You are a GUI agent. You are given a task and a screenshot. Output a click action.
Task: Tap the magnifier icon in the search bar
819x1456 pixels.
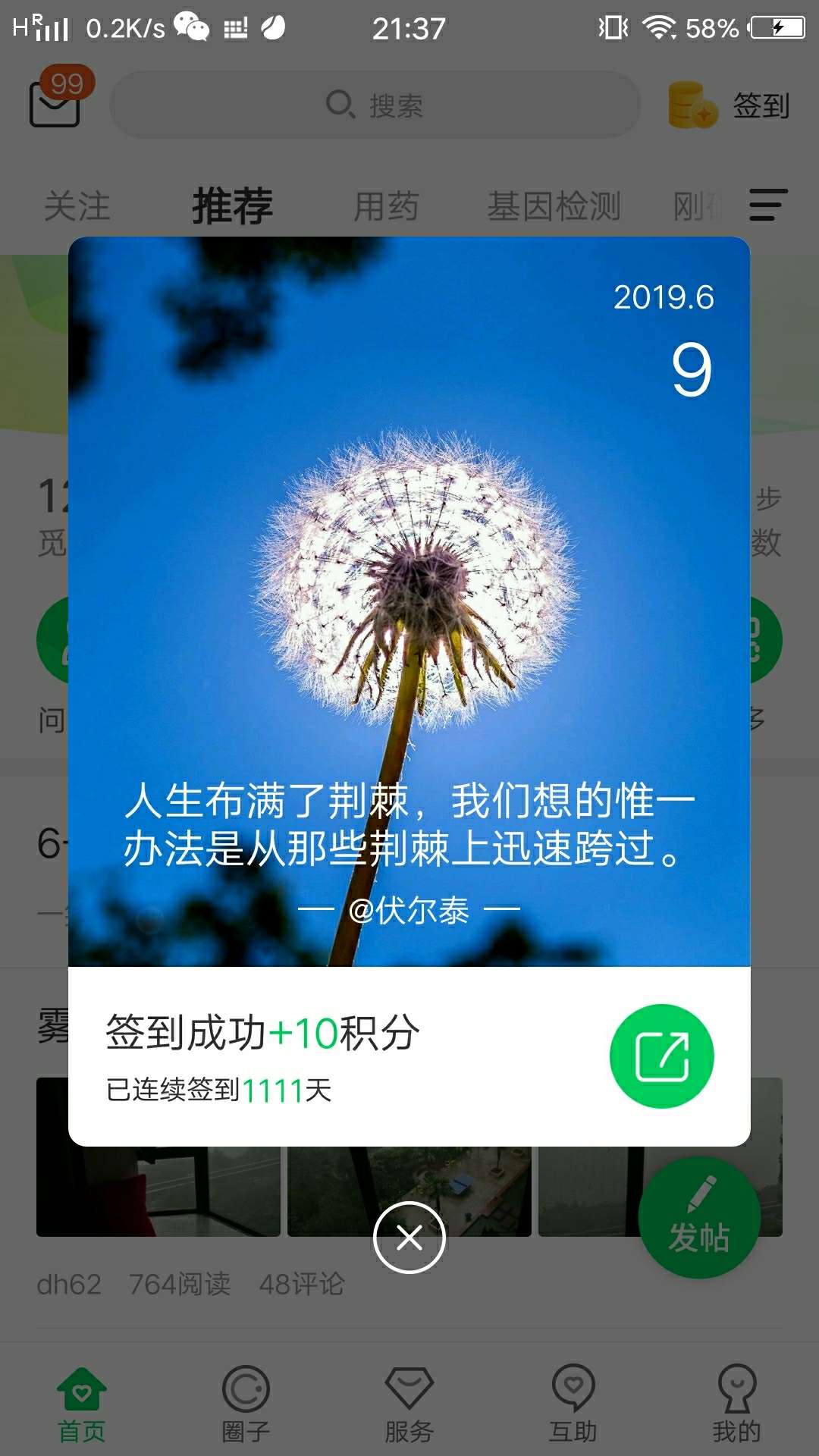coord(342,105)
